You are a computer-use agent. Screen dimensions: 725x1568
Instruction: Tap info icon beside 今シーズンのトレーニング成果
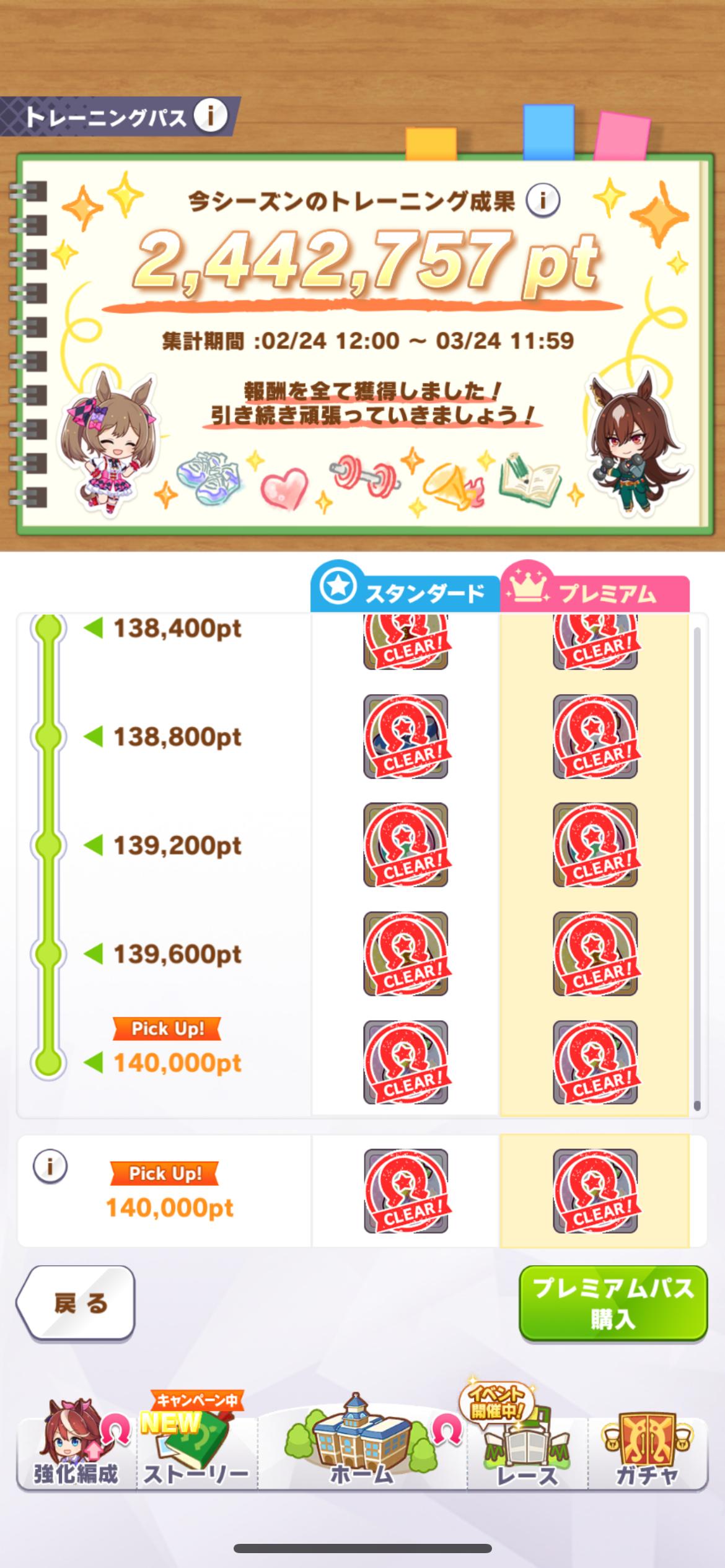click(543, 200)
